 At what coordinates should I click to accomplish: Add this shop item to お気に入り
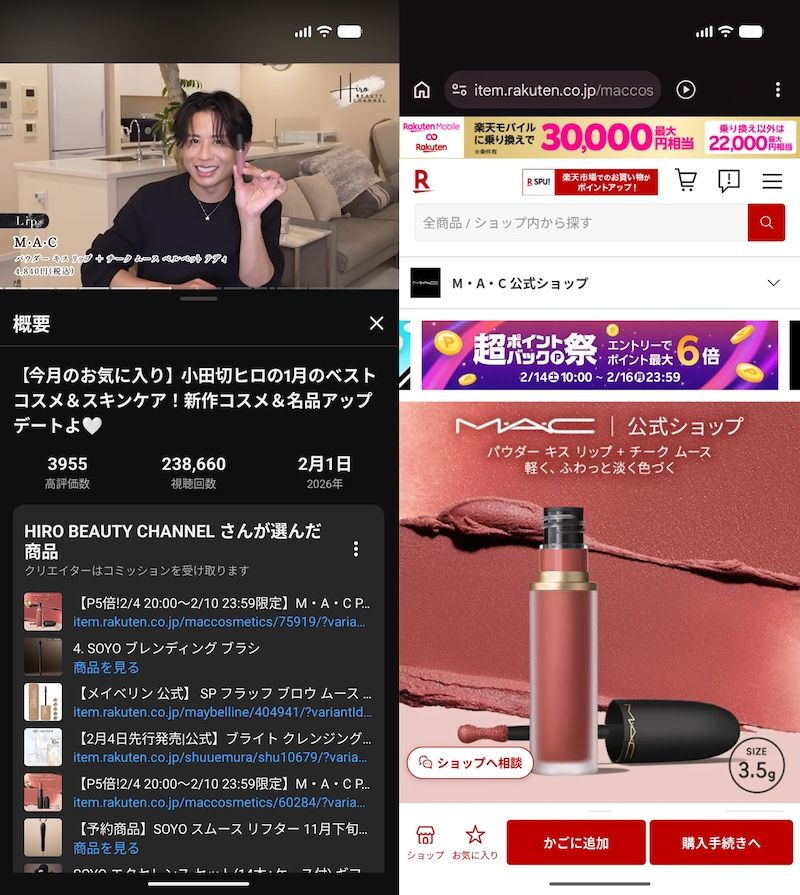475,841
